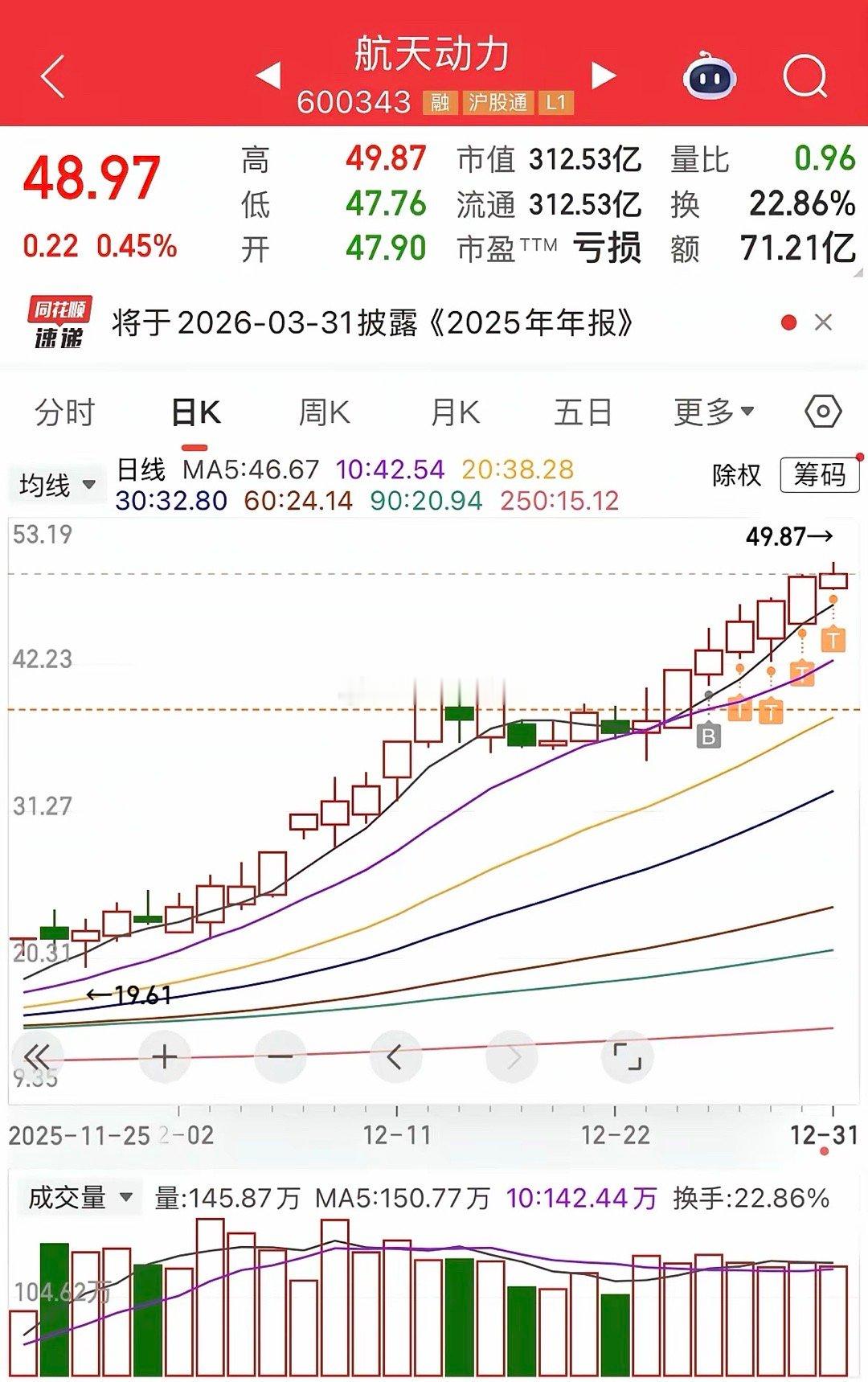Viewport: 868px width, 1382px height.
Task: Zoom in the chart with plus icon
Action: pyautogui.click(x=165, y=1057)
